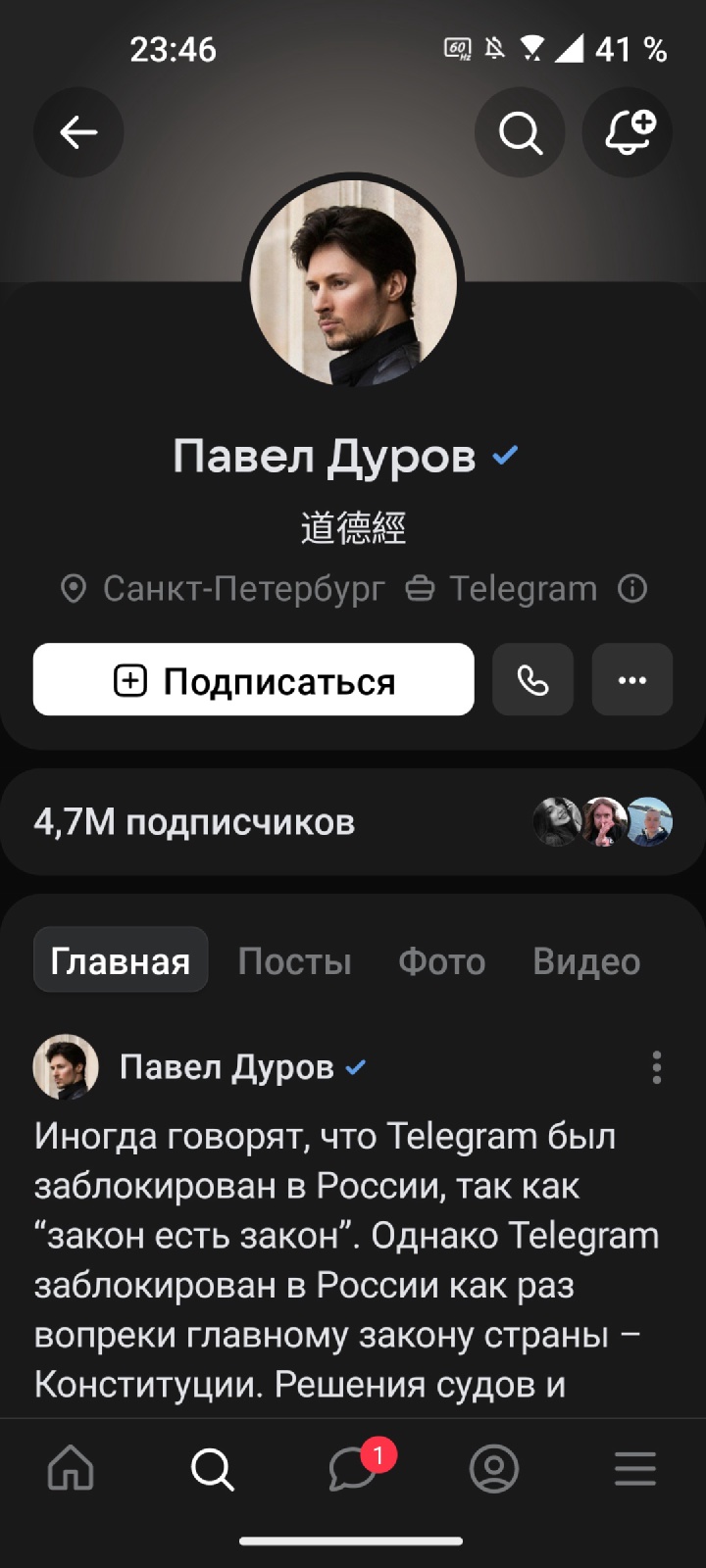706x1568 pixels.
Task: Open the hamburger menu in bottom navigation
Action: coord(634,1468)
